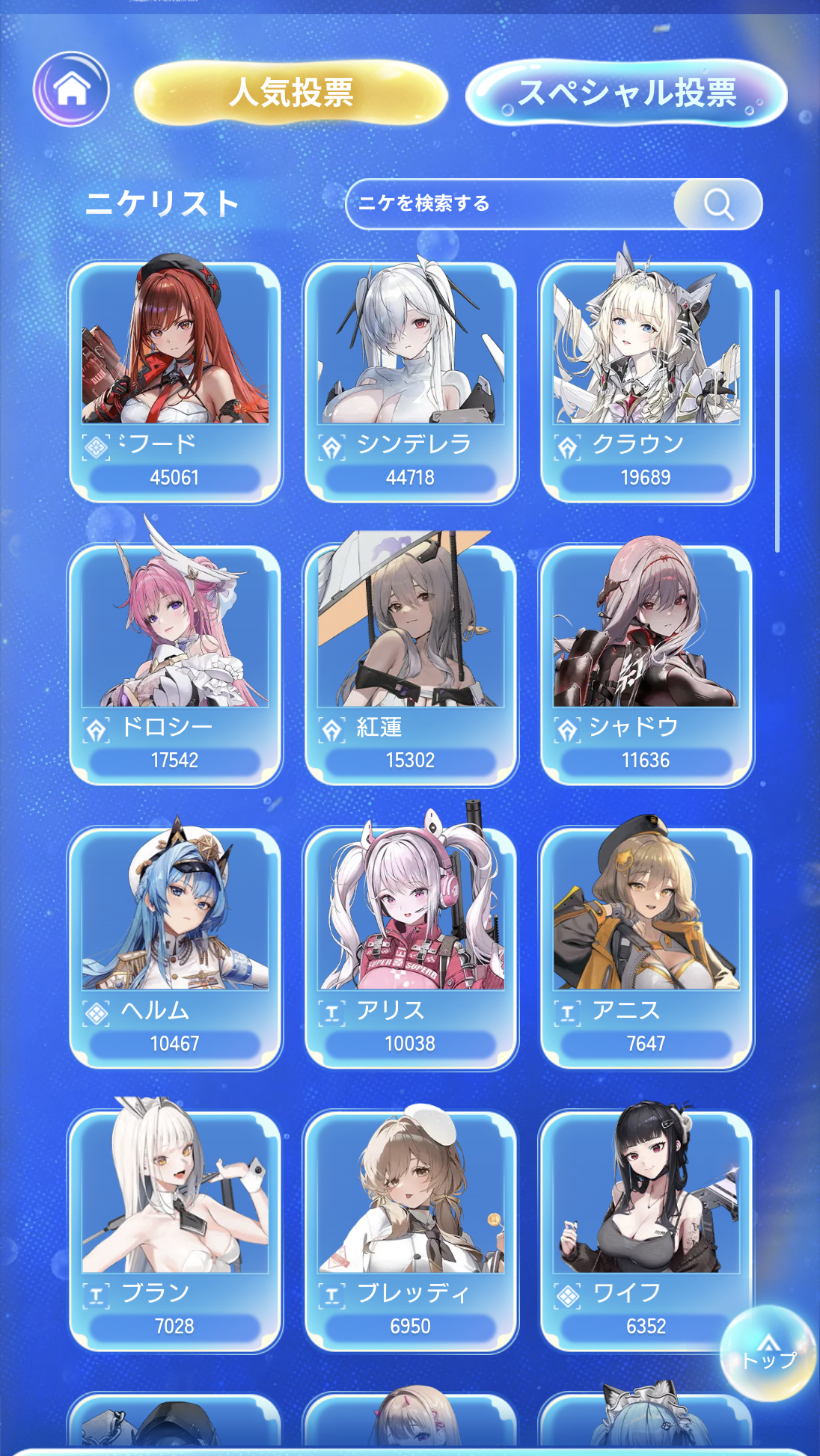This screenshot has height=1456, width=820.
Task: Open the ブラン card
Action: (174, 1229)
